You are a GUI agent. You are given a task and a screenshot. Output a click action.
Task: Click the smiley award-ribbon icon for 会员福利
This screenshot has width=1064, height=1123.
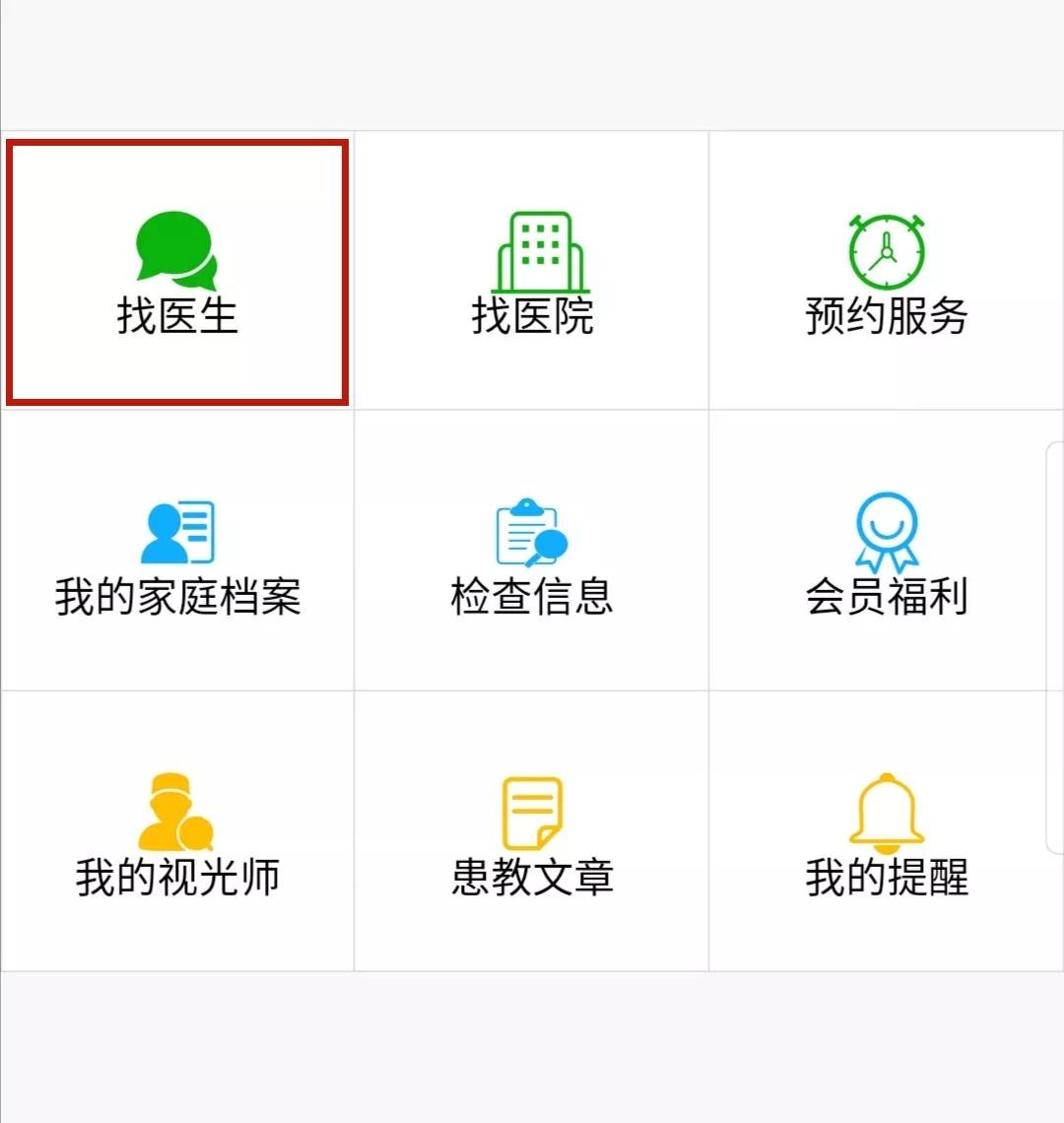(x=887, y=530)
